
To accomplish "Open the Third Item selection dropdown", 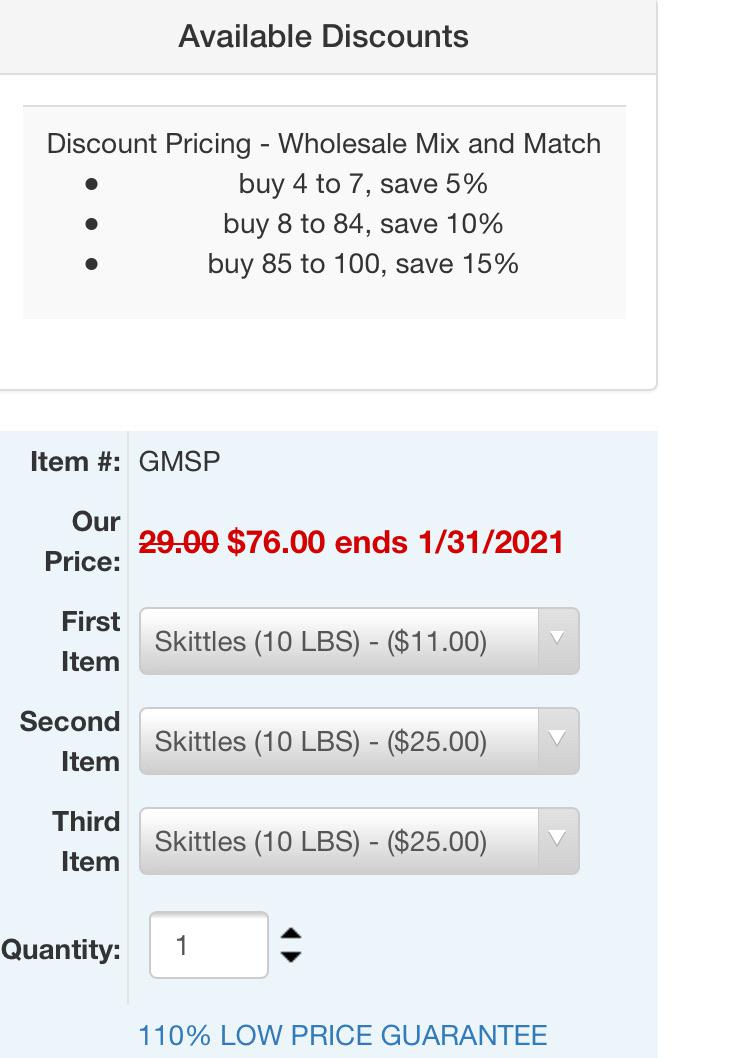I will [x=358, y=841].
